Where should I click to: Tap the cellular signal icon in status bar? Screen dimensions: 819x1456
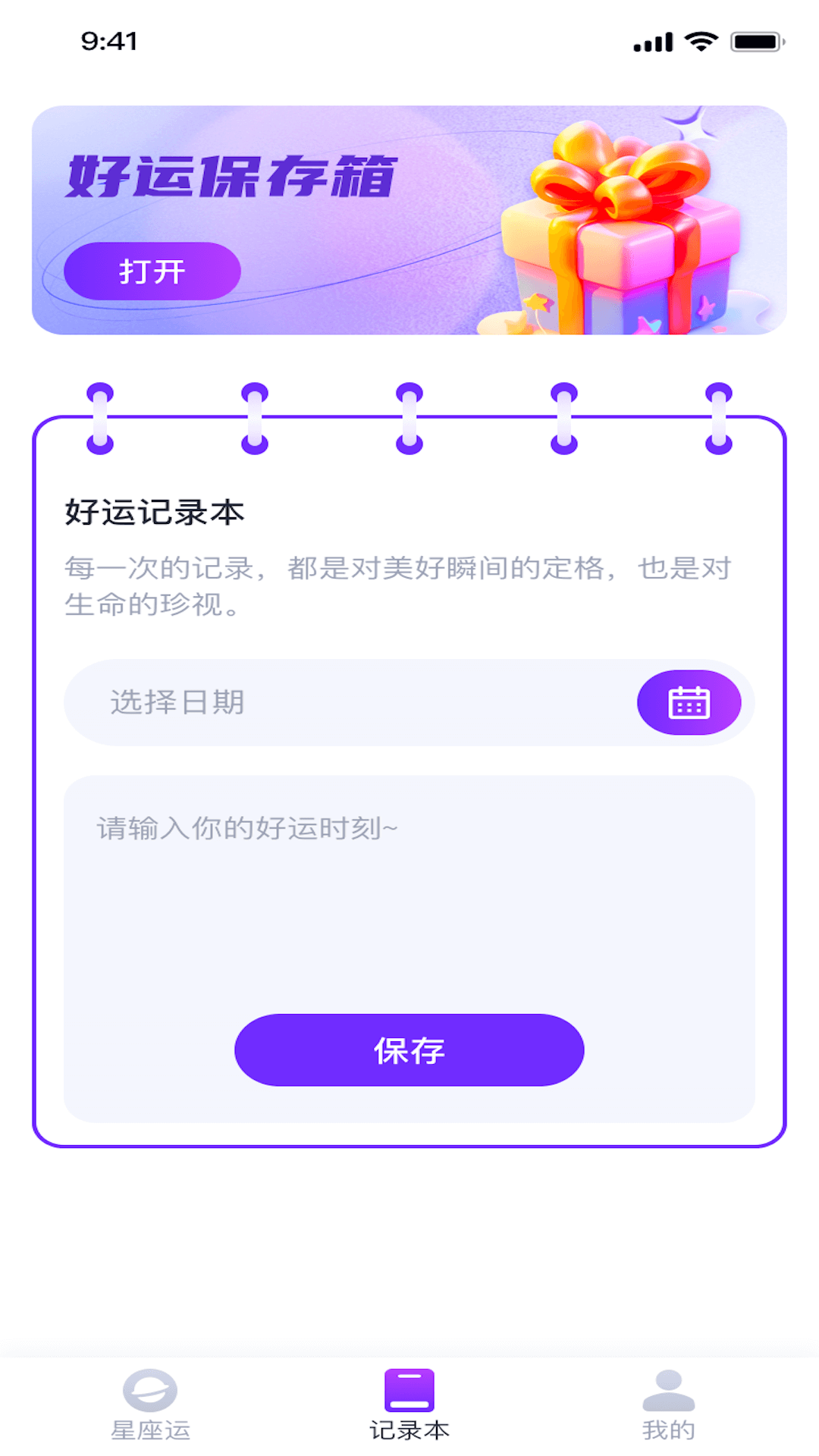(651, 43)
